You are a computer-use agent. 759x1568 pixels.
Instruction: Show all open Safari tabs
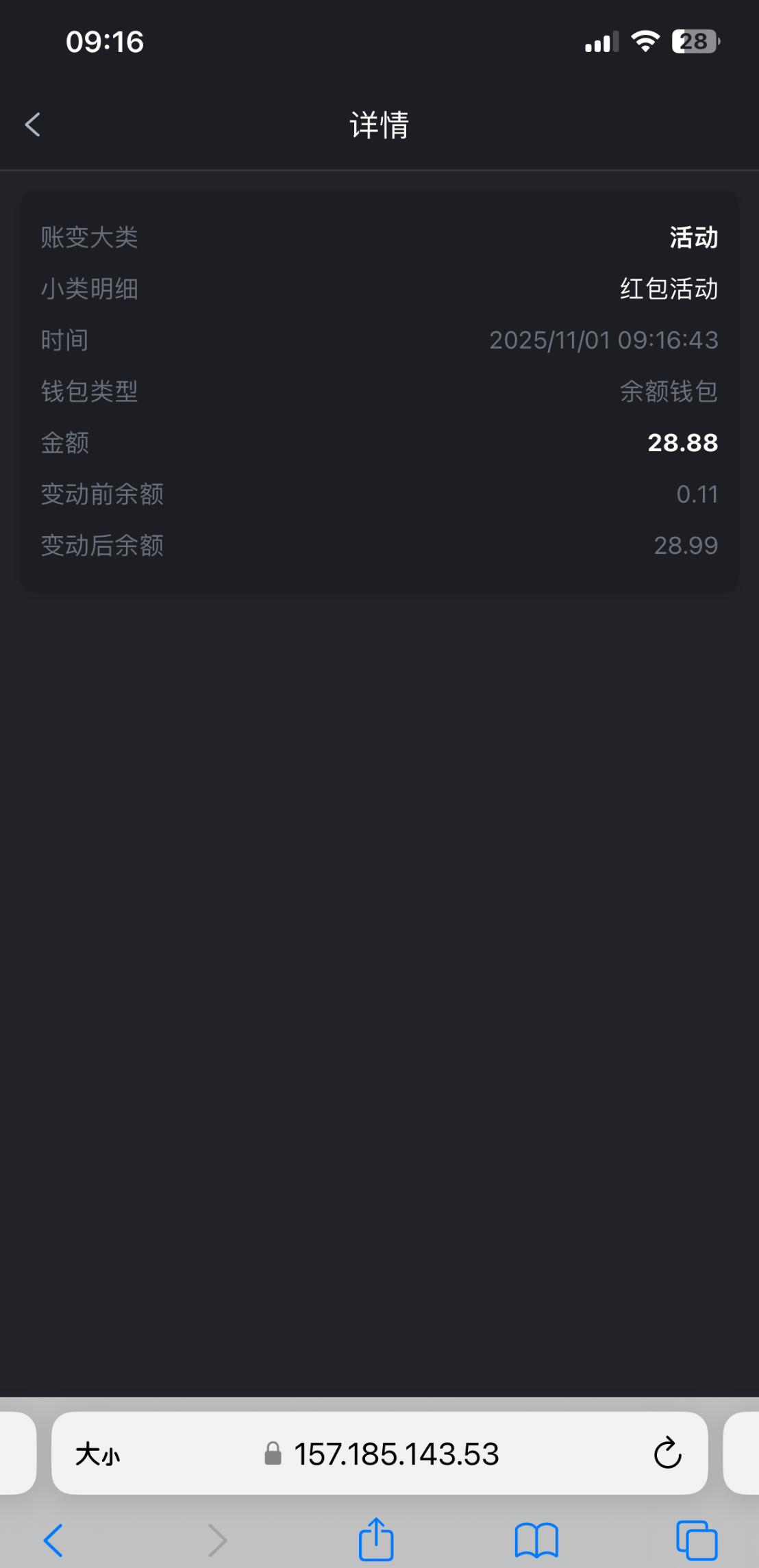696,1541
